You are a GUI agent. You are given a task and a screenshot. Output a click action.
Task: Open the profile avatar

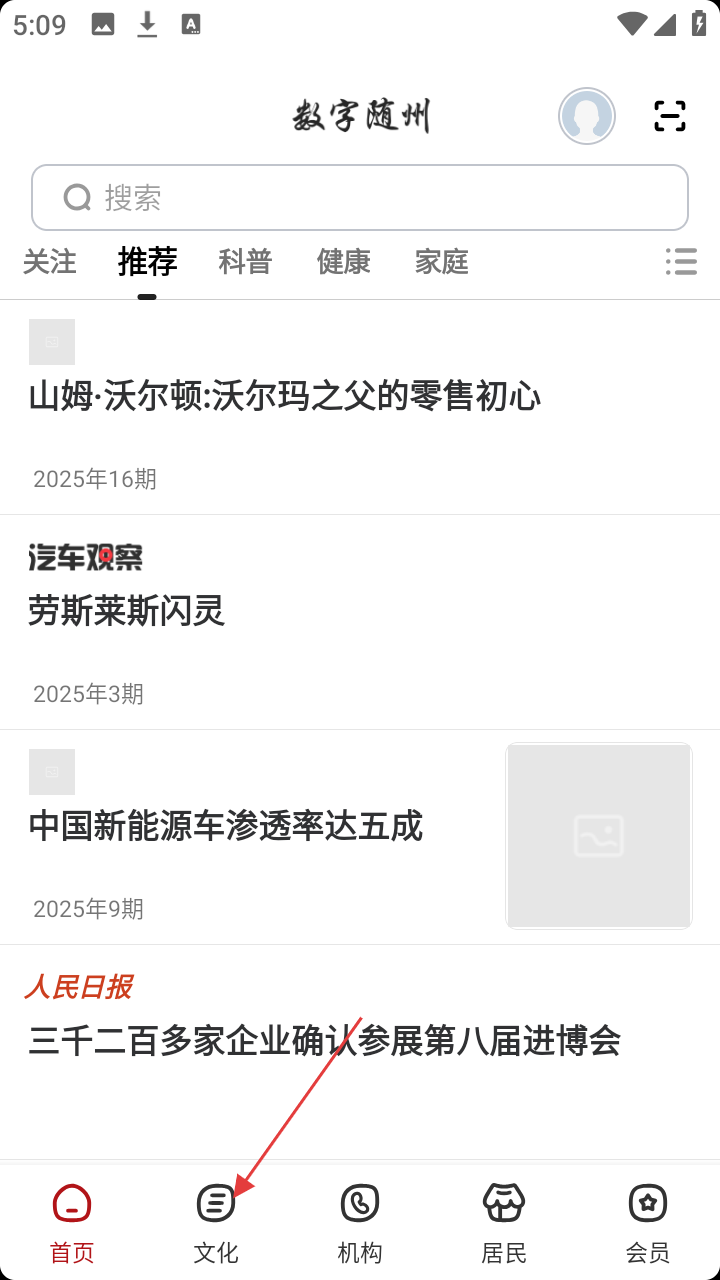click(587, 117)
